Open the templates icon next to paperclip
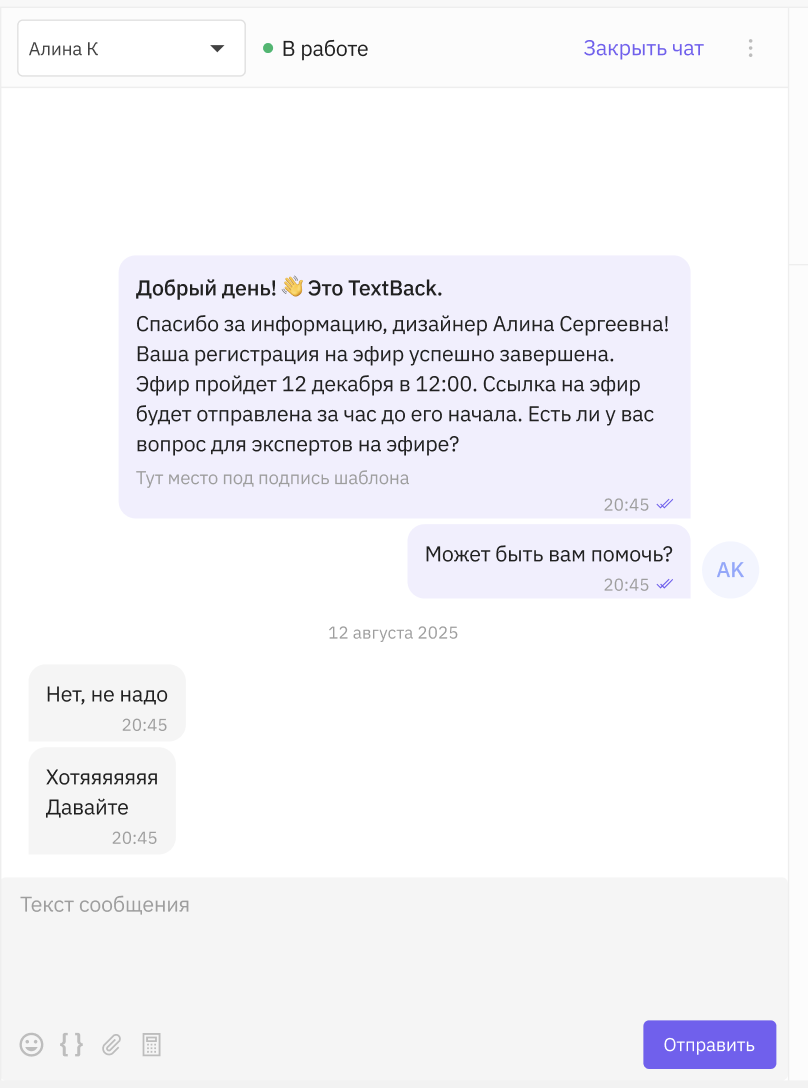The image size is (808, 1088). coord(151,1045)
